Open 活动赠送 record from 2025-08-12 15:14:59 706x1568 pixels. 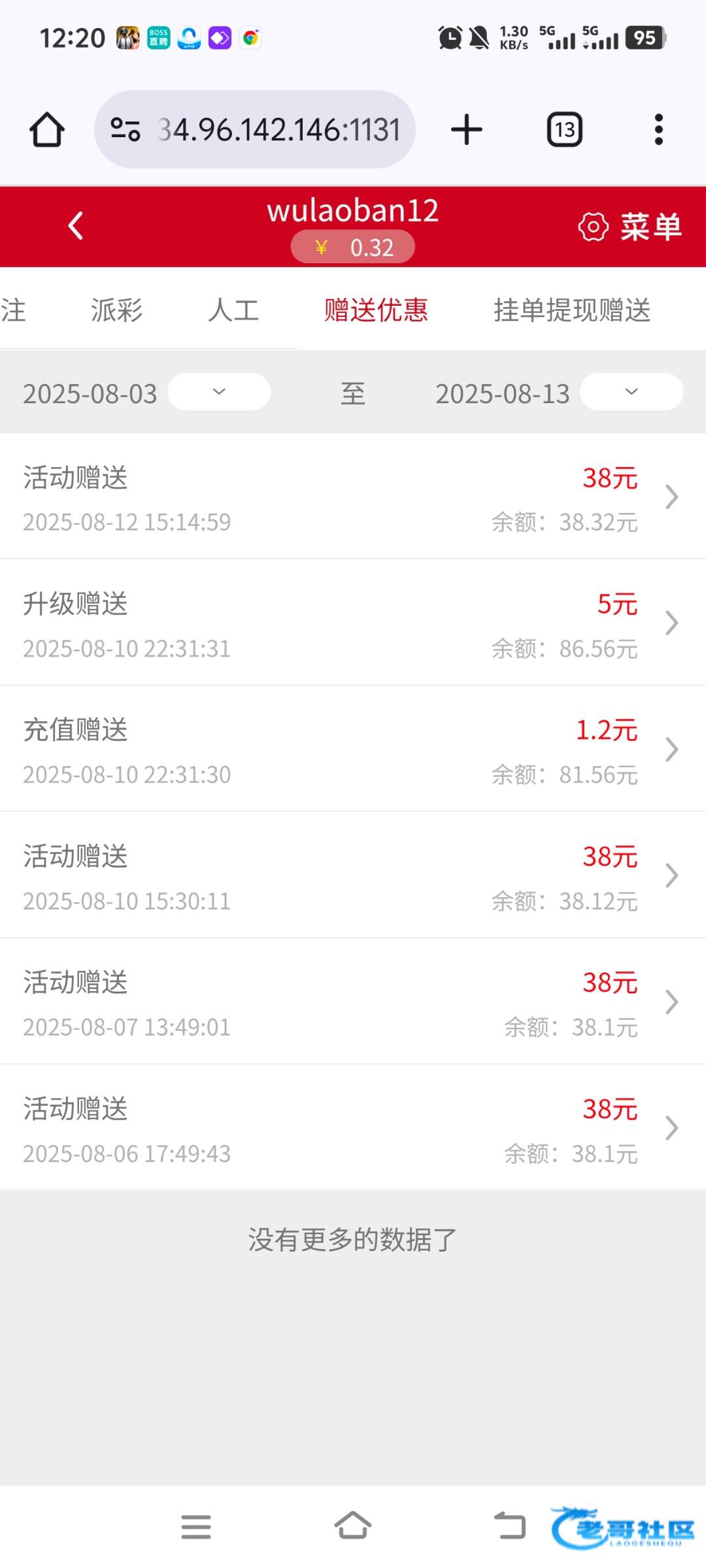[353, 497]
